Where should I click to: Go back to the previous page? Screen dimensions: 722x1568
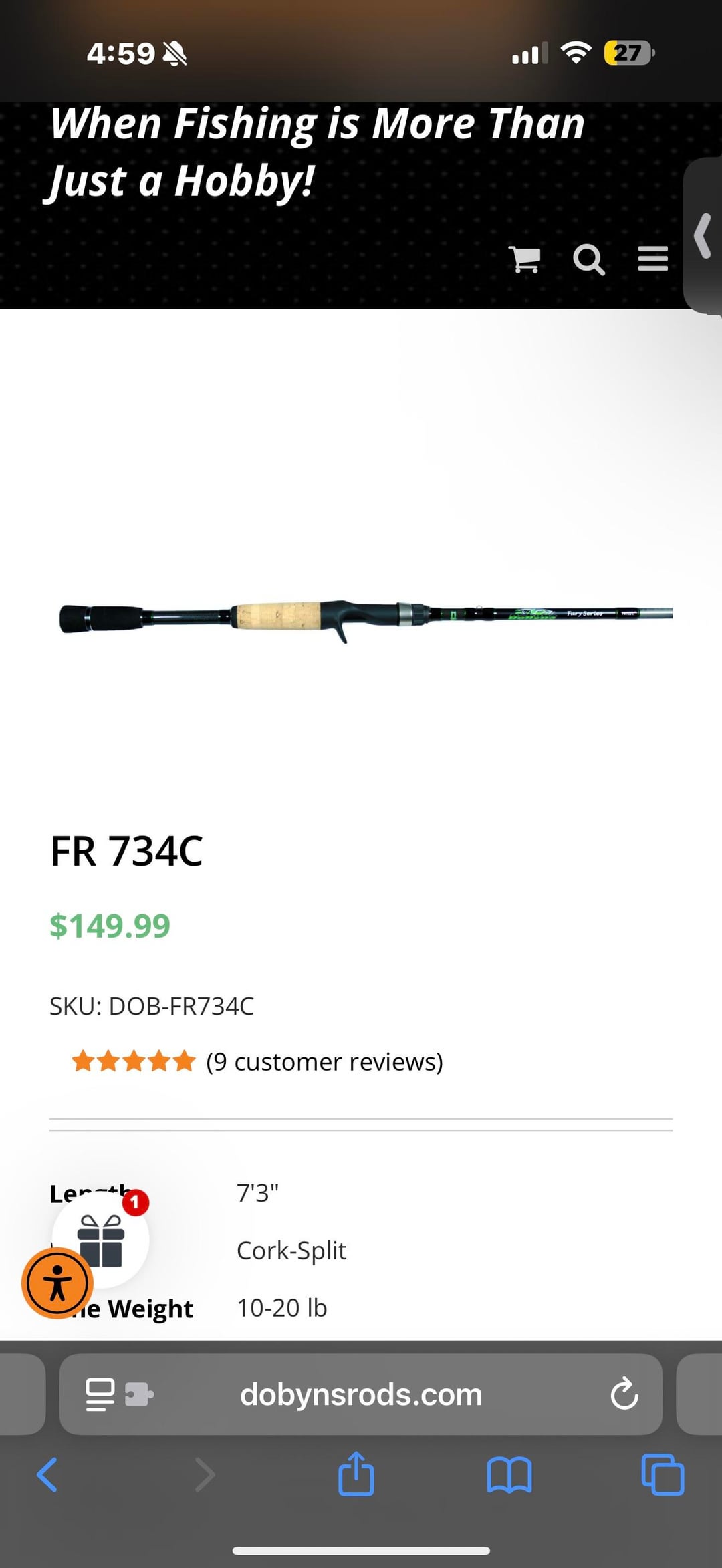[47, 1475]
